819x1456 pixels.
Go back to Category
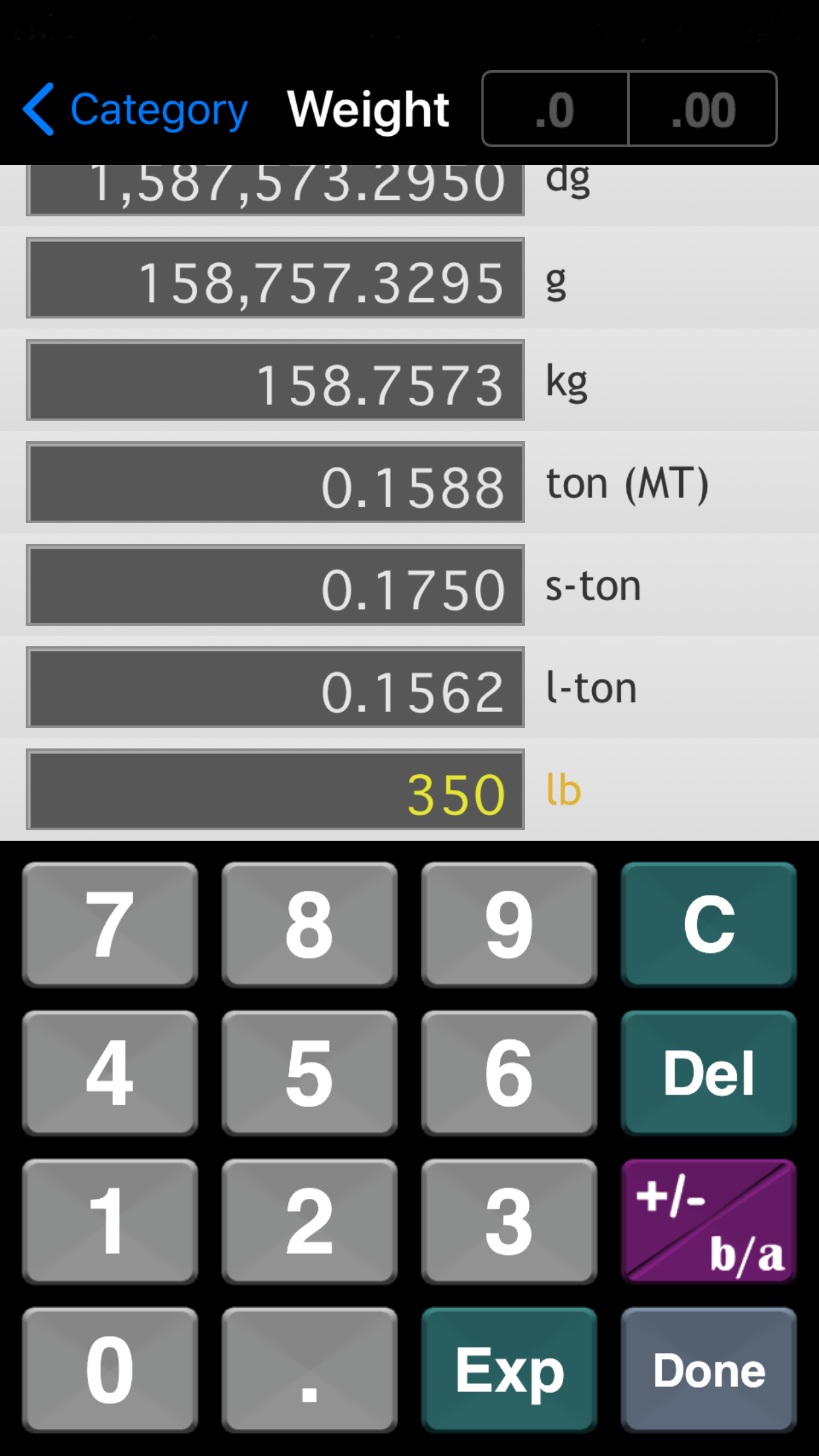point(135,109)
